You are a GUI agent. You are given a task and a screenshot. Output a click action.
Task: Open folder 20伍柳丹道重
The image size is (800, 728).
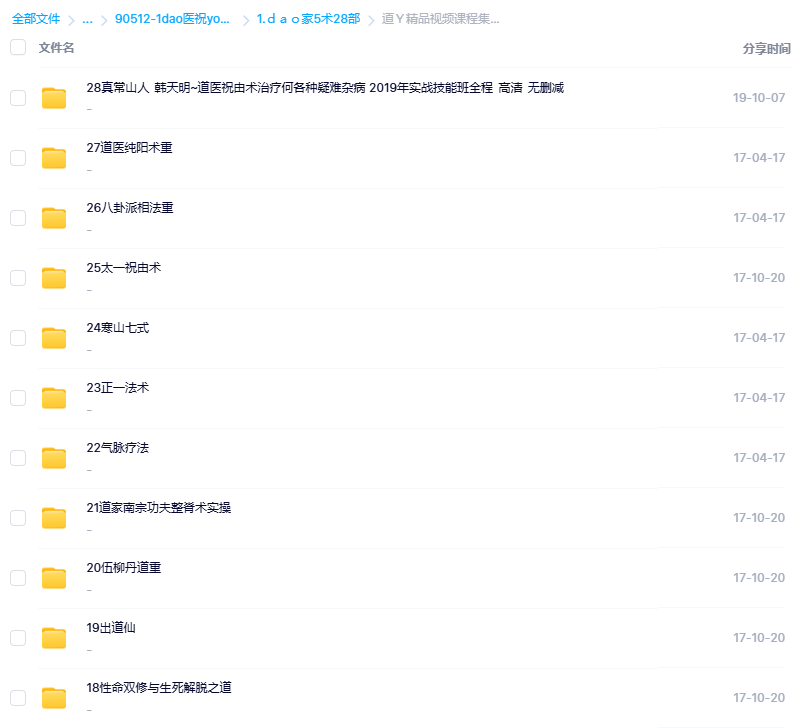click(x=123, y=568)
